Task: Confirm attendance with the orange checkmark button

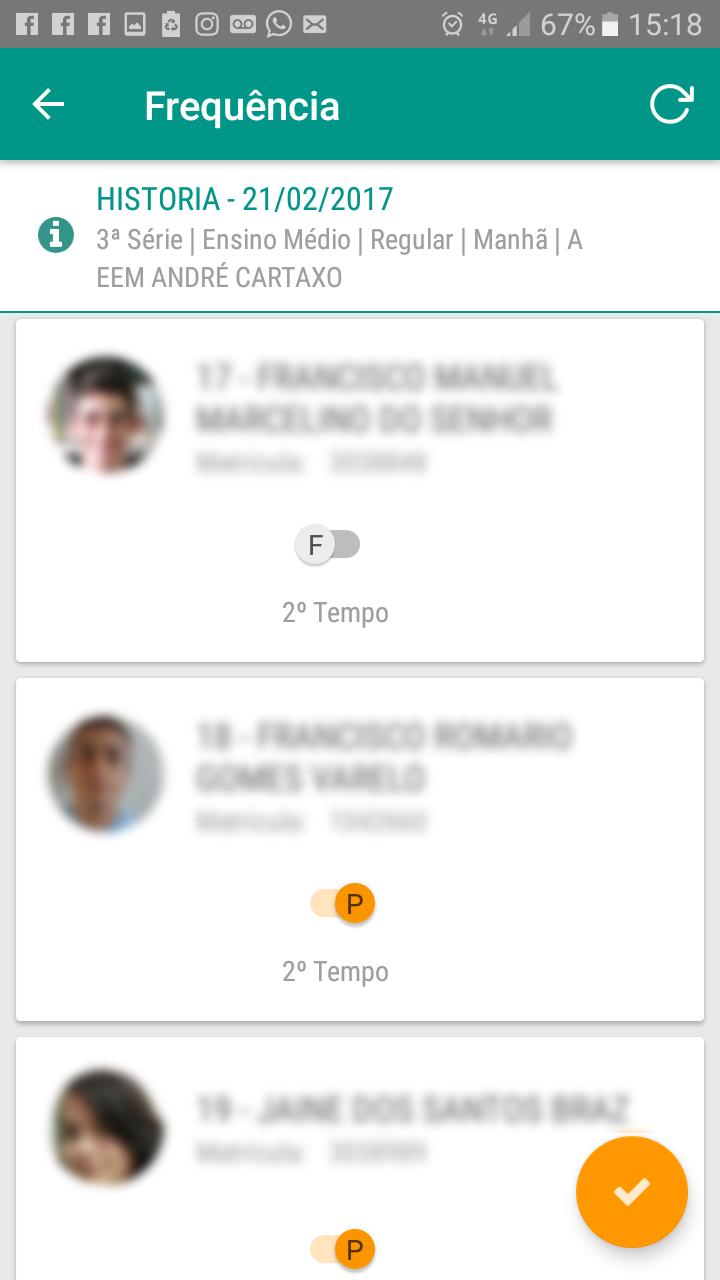Action: tap(632, 1192)
